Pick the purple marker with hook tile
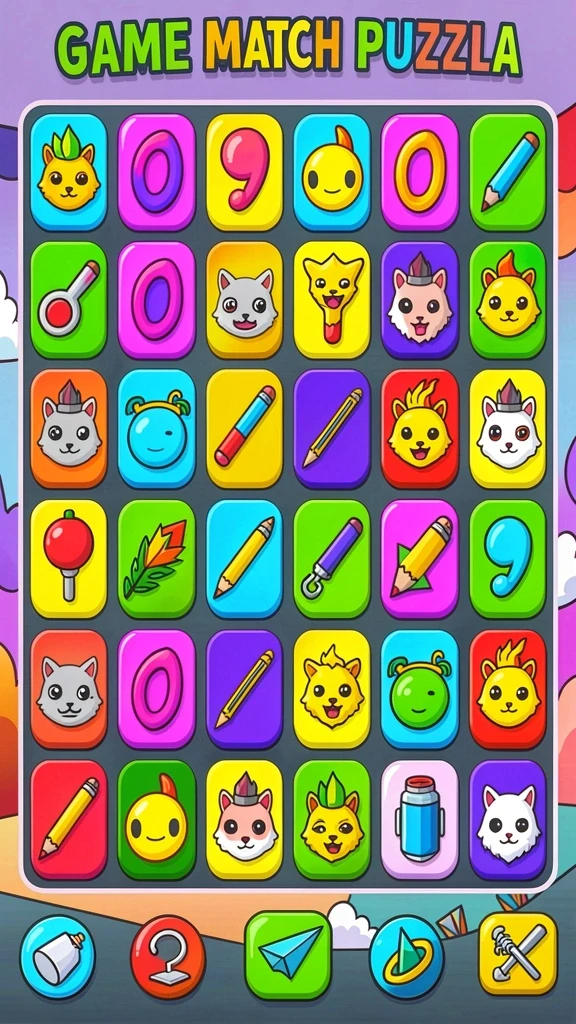The width and height of the screenshot is (576, 1024). (x=332, y=558)
